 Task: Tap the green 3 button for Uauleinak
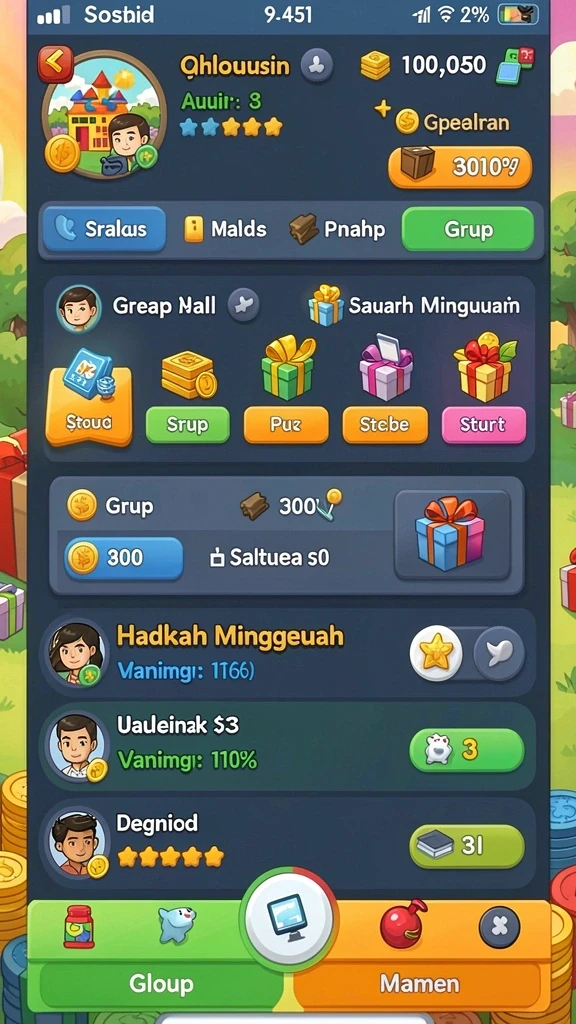466,751
